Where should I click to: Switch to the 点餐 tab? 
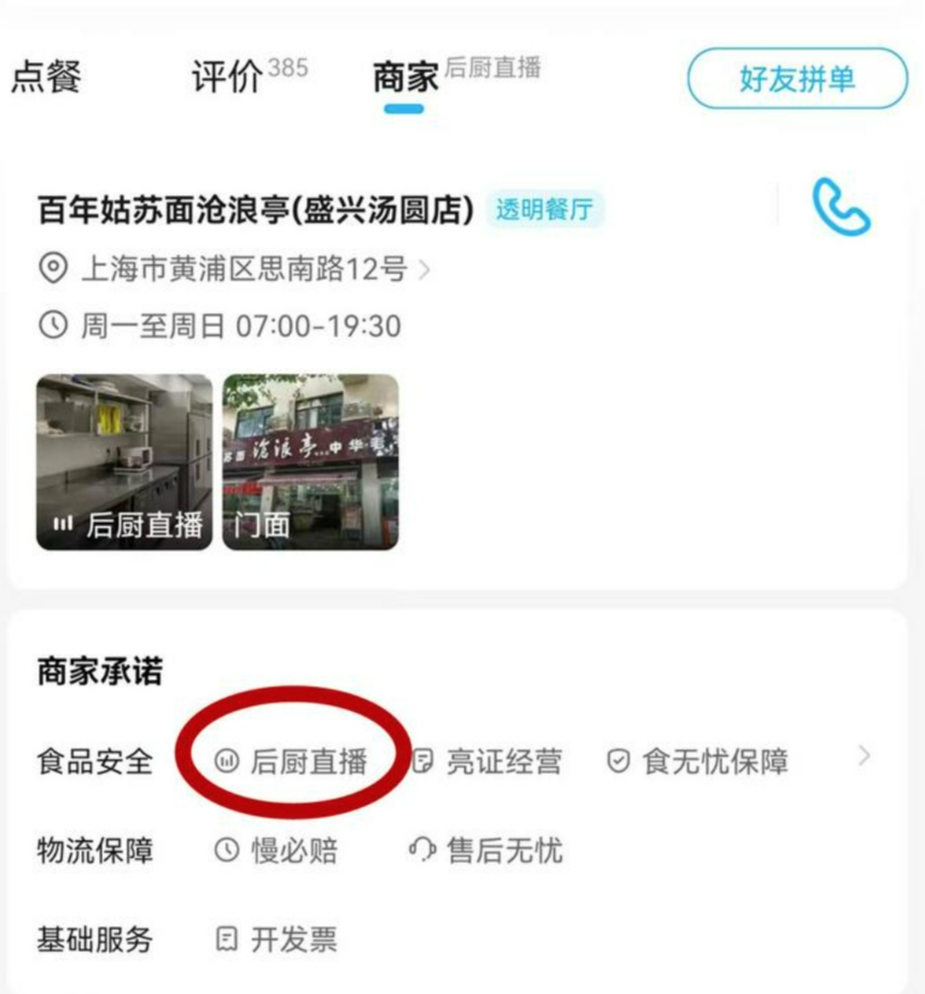click(x=47, y=77)
